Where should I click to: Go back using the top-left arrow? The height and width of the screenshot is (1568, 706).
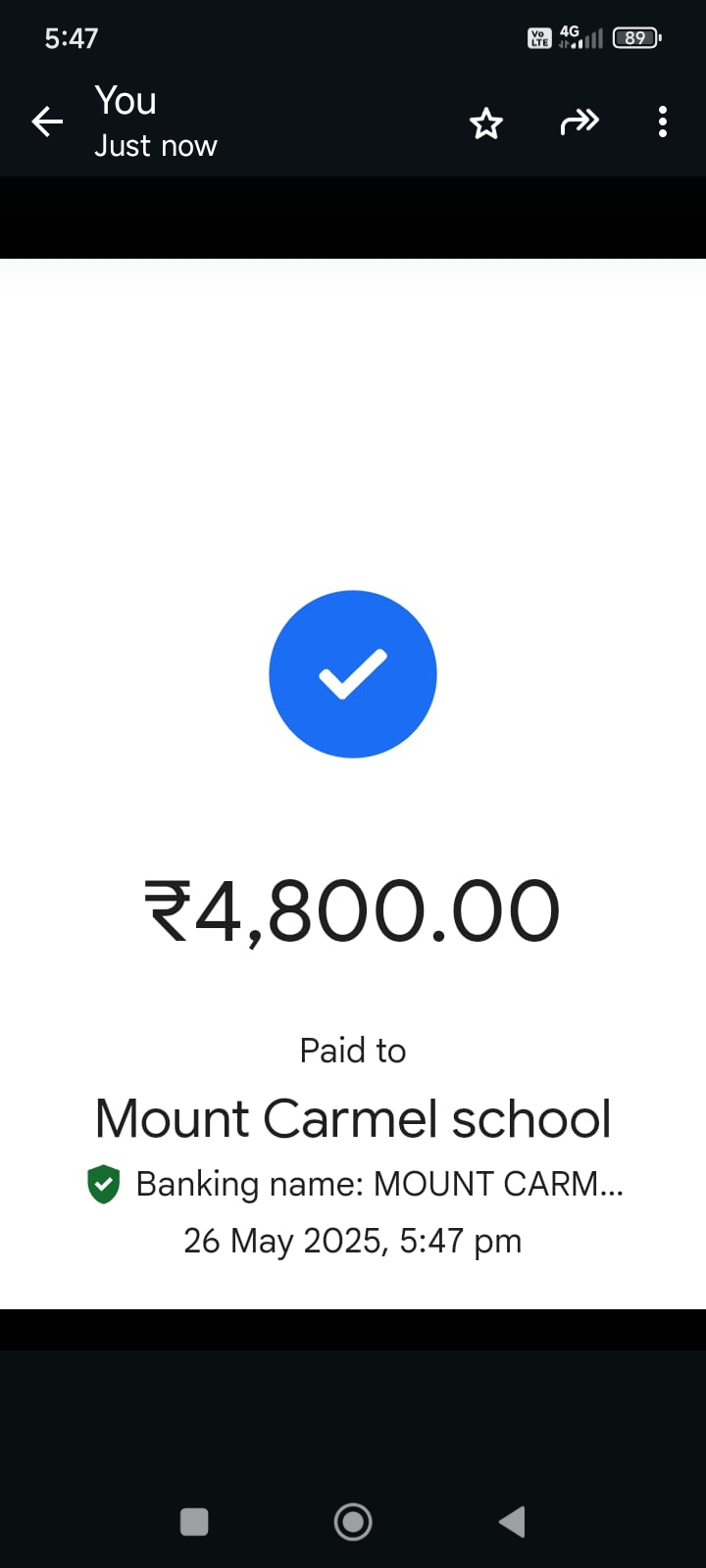47,122
